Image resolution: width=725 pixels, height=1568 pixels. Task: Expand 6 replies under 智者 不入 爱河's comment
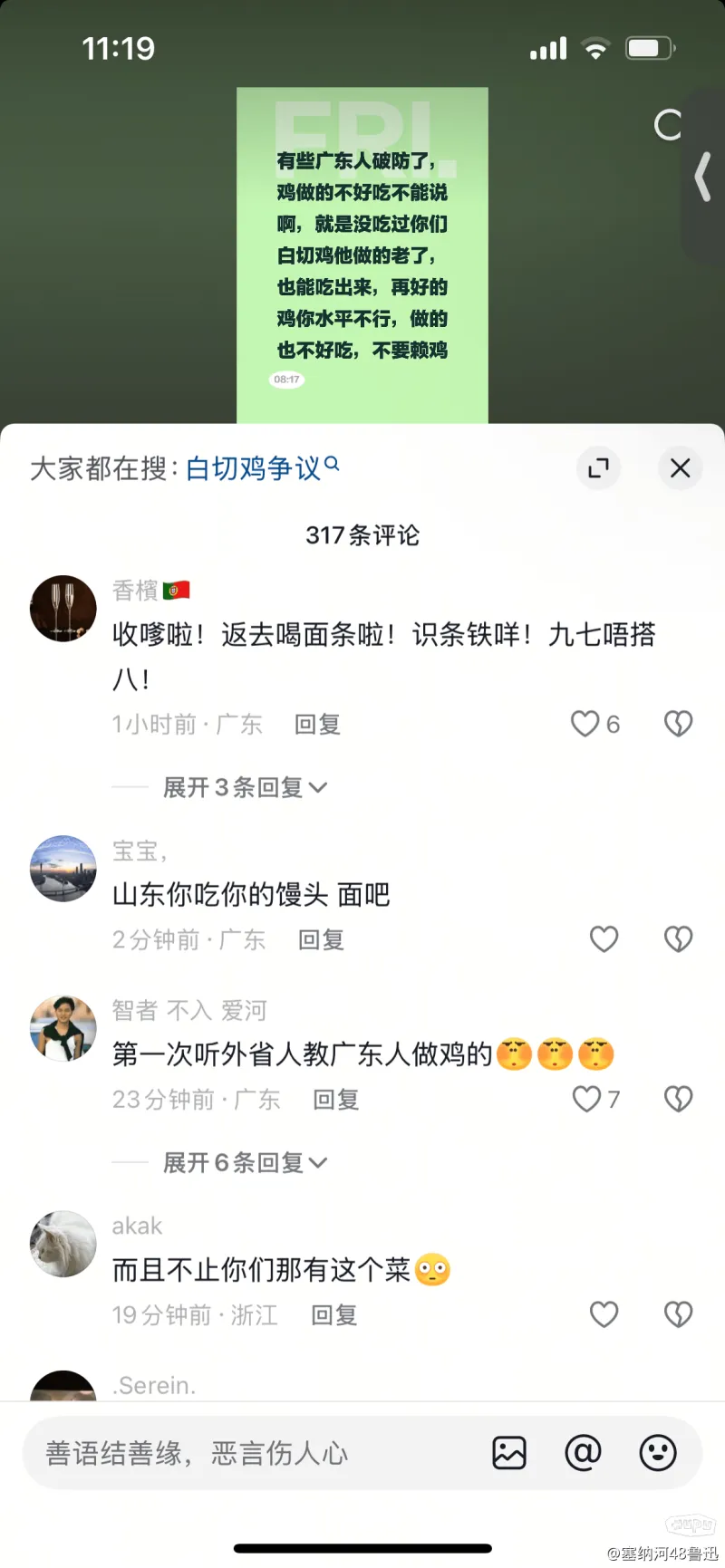pyautogui.click(x=245, y=1162)
